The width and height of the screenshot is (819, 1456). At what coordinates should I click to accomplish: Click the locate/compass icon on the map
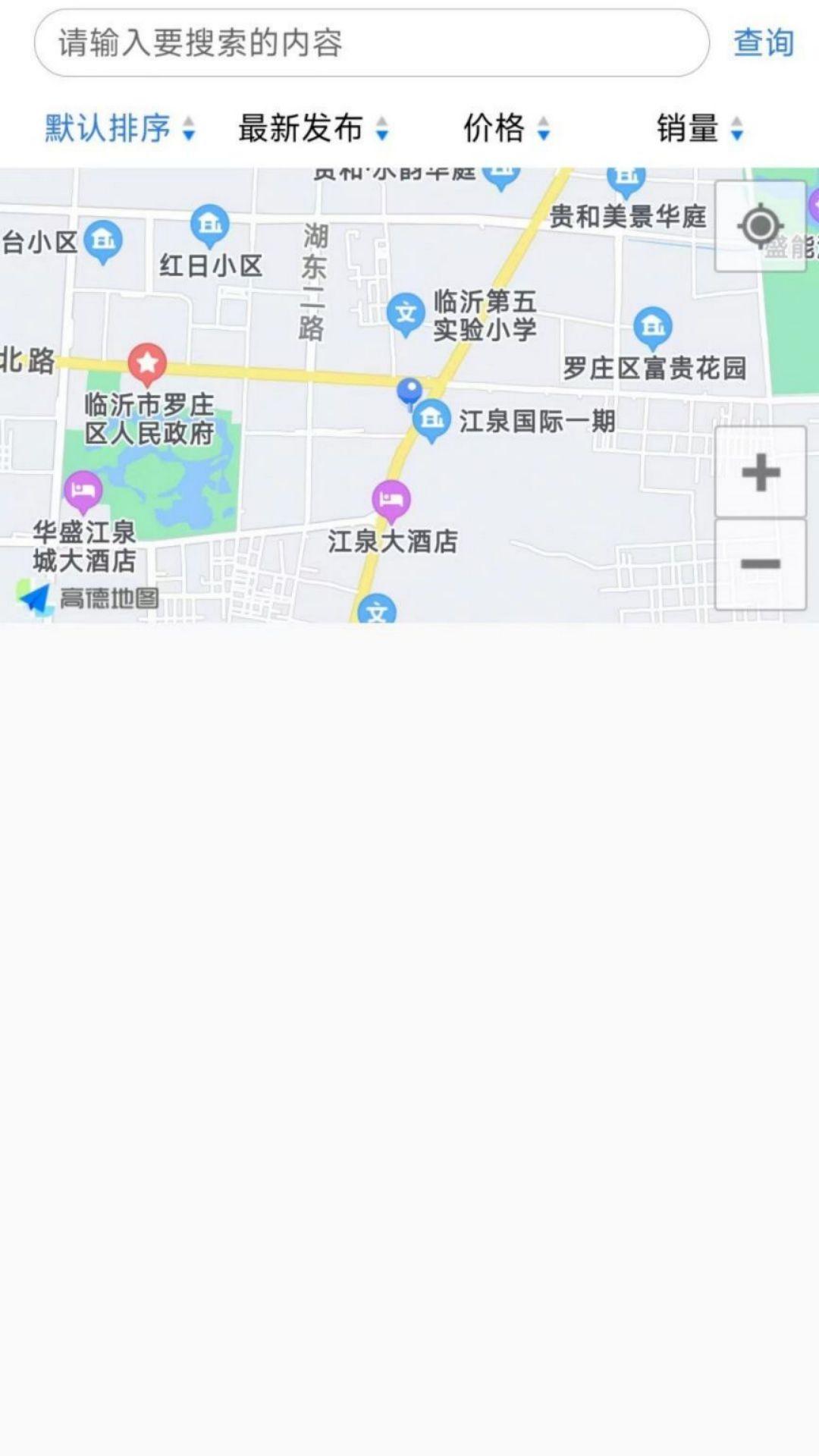(x=761, y=224)
